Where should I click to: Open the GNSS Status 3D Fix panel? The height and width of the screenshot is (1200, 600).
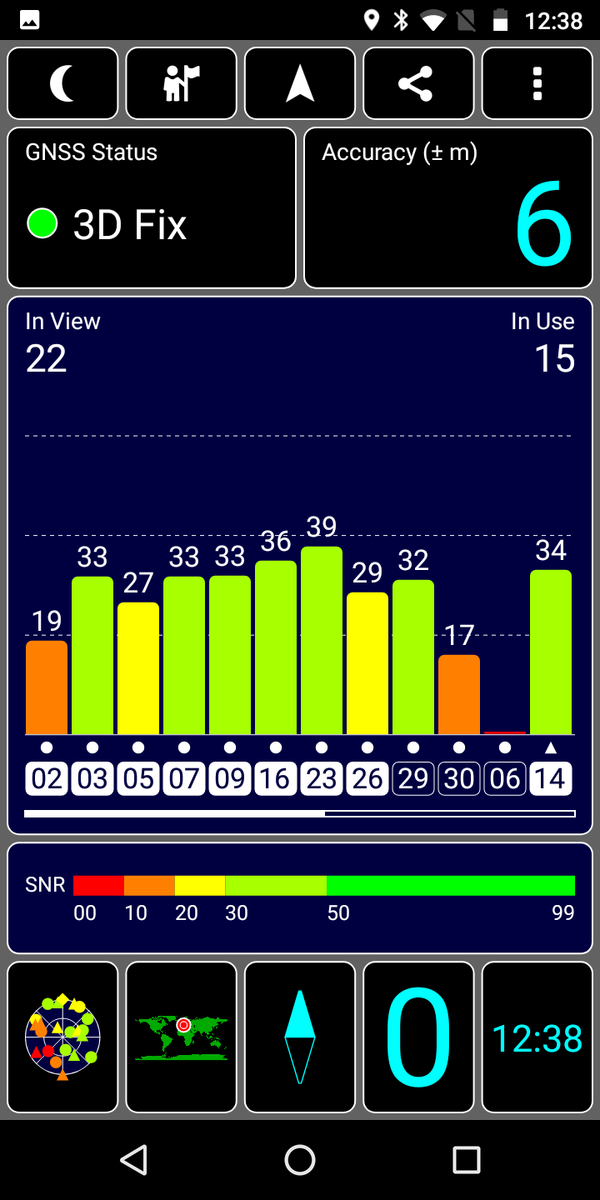(152, 208)
